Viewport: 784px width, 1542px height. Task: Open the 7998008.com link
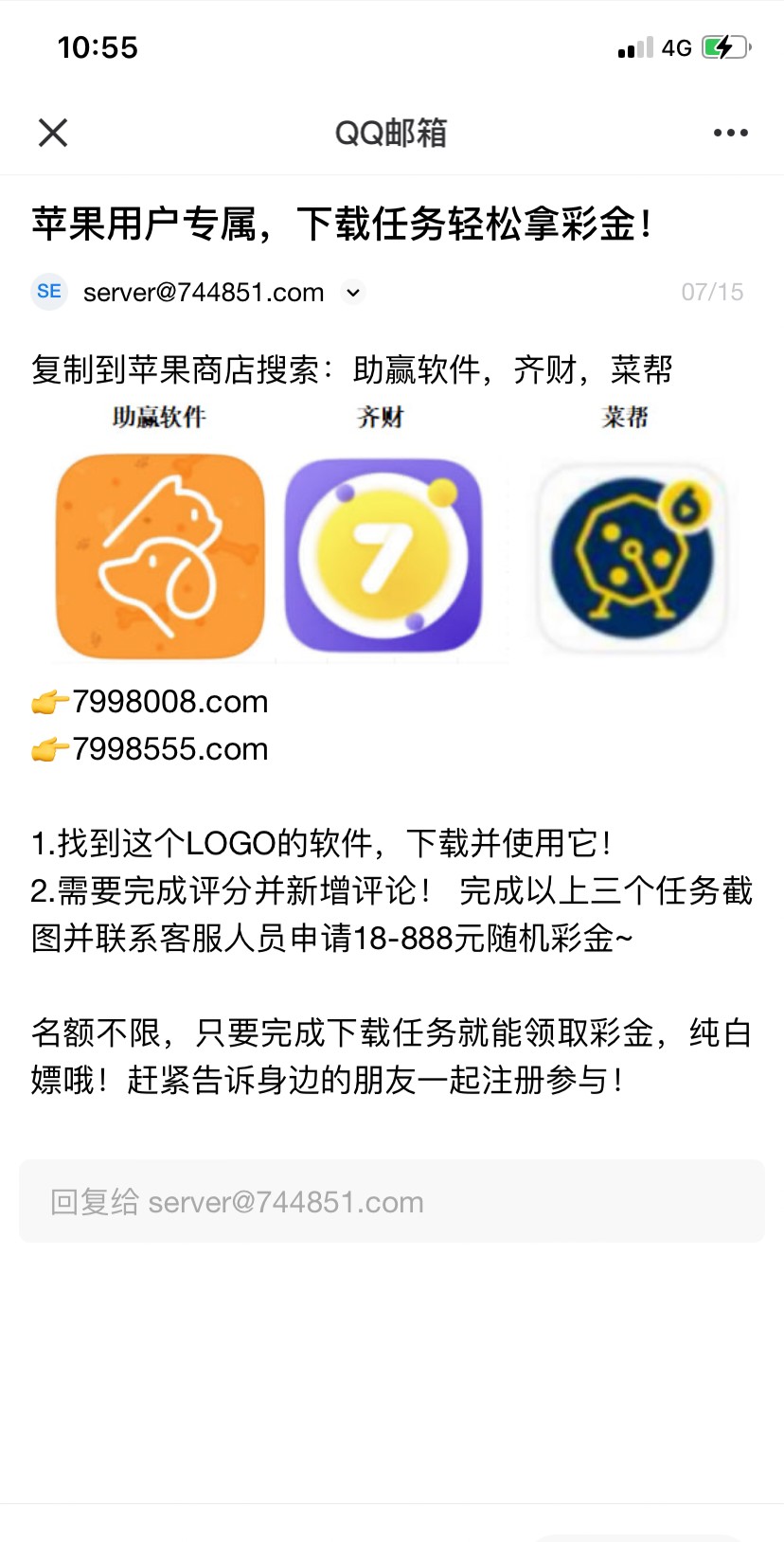[x=170, y=702]
